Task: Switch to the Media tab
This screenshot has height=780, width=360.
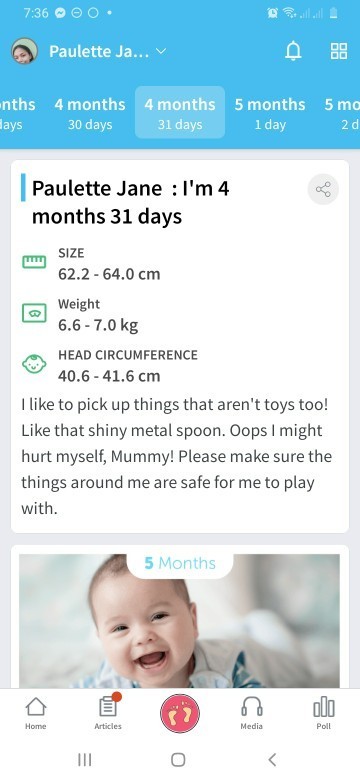Action: coord(252,713)
